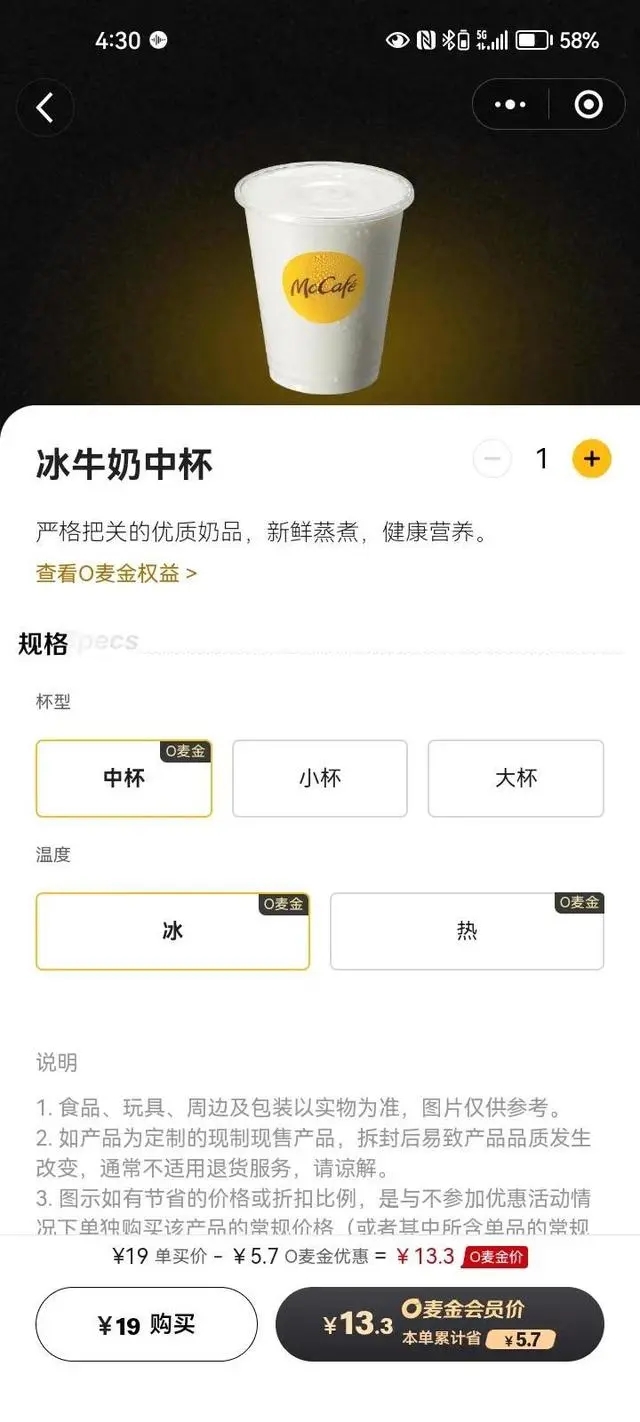The height and width of the screenshot is (1422, 640).
Task: Switch temperature to 热
Action: tap(467, 931)
